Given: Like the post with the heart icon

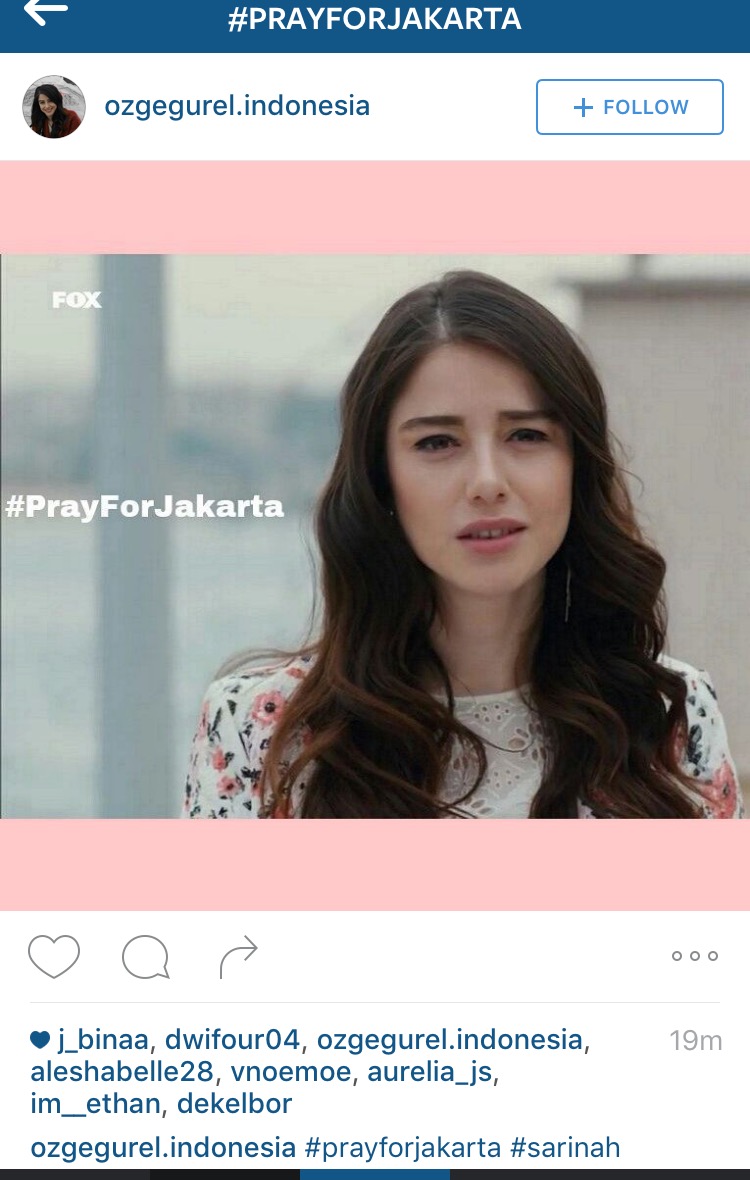Looking at the screenshot, I should point(54,957).
